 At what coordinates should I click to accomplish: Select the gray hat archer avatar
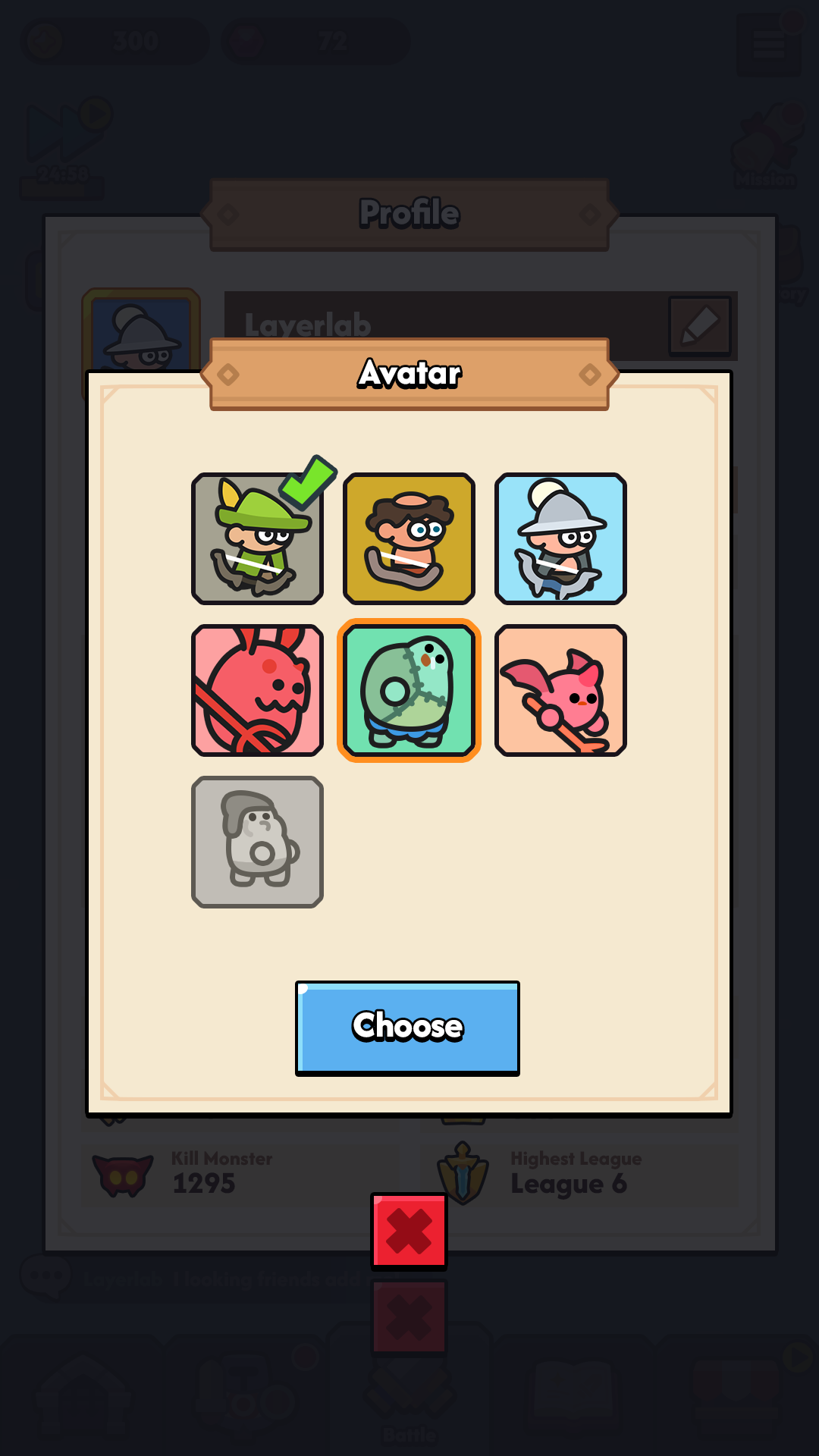tap(560, 539)
